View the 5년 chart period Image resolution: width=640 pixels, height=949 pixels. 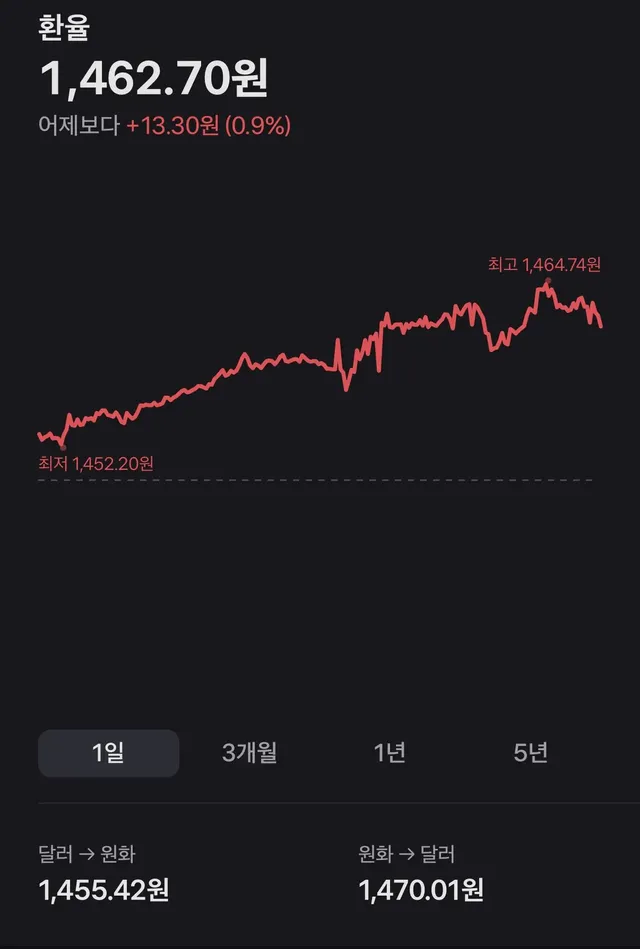(530, 753)
